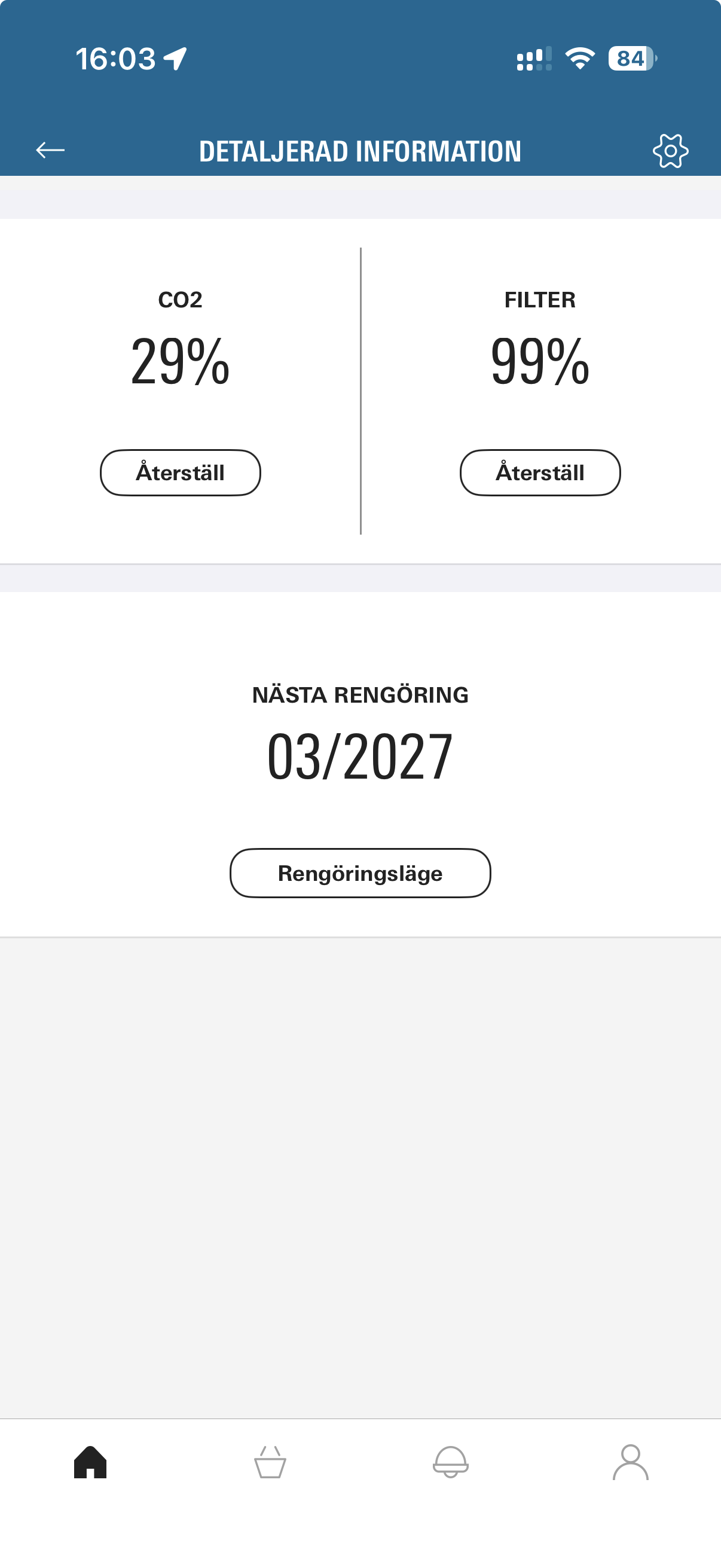
Task: Tap Återställ under CO2
Action: click(180, 473)
